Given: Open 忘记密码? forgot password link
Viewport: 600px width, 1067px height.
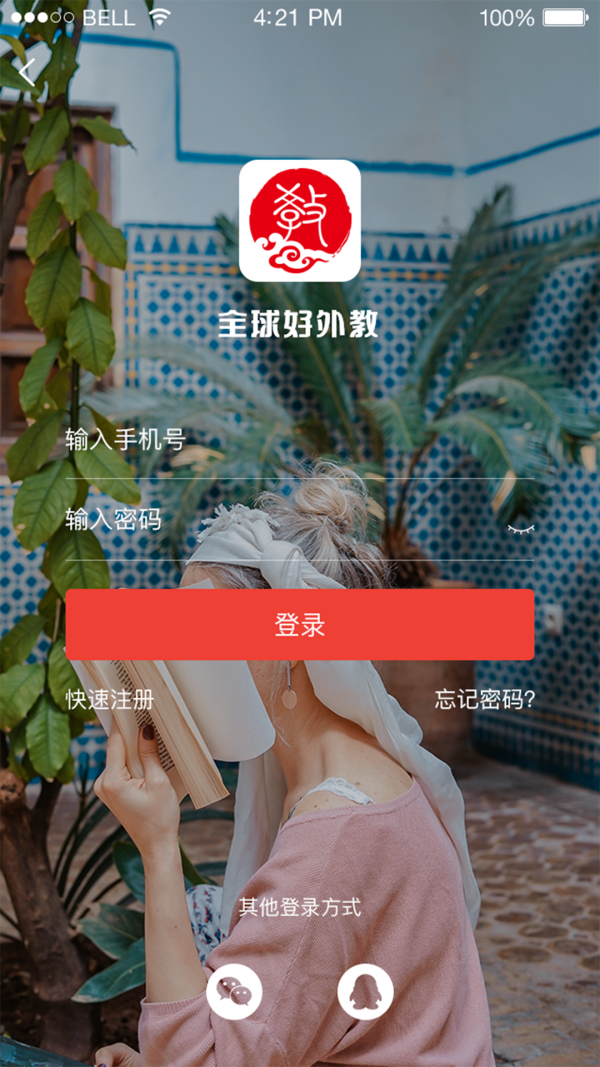Looking at the screenshot, I should [485, 700].
